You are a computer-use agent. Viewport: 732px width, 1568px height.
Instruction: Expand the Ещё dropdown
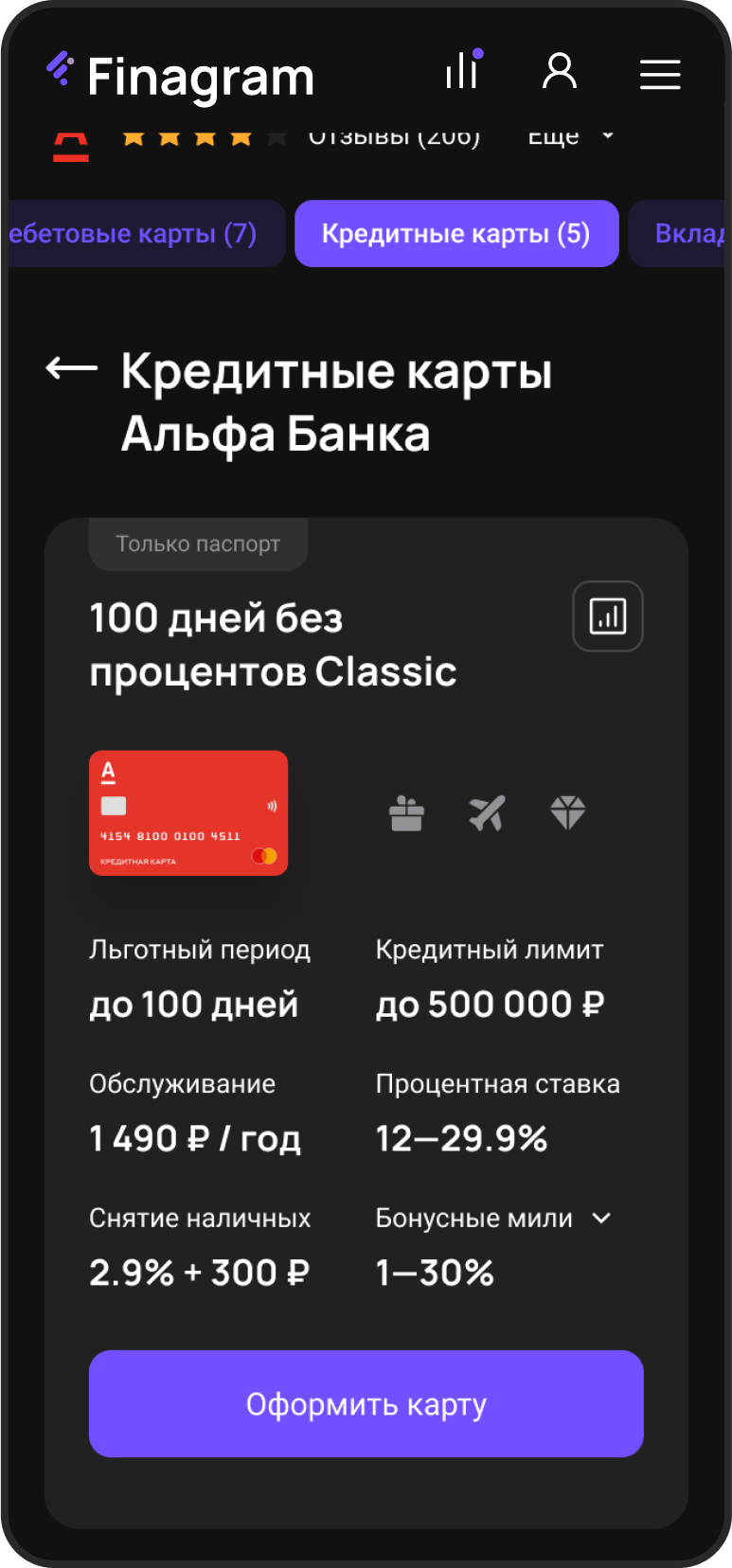(570, 138)
